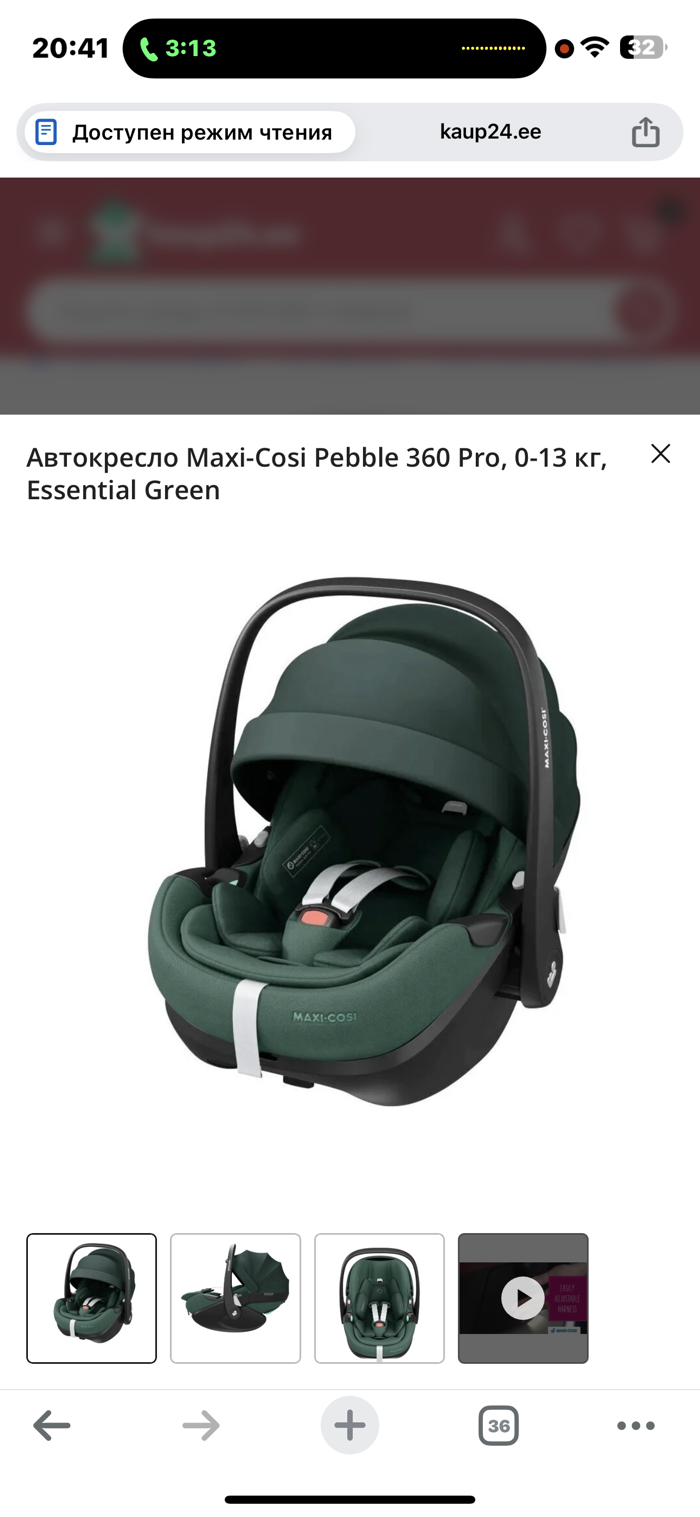Close the product image gallery

[660, 454]
